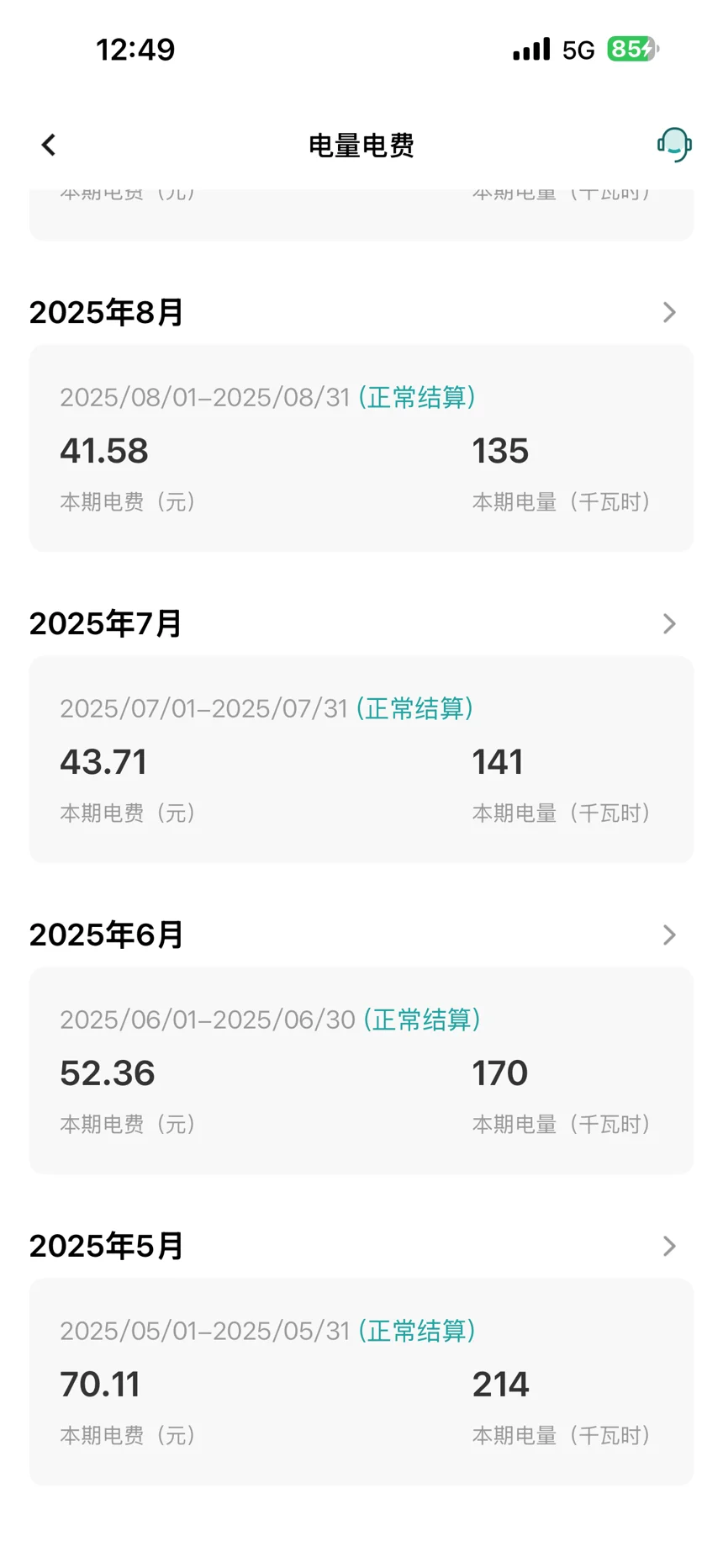The width and height of the screenshot is (723, 1568).
Task: Select the June bill card showing 52.36元
Action: pos(361,1070)
